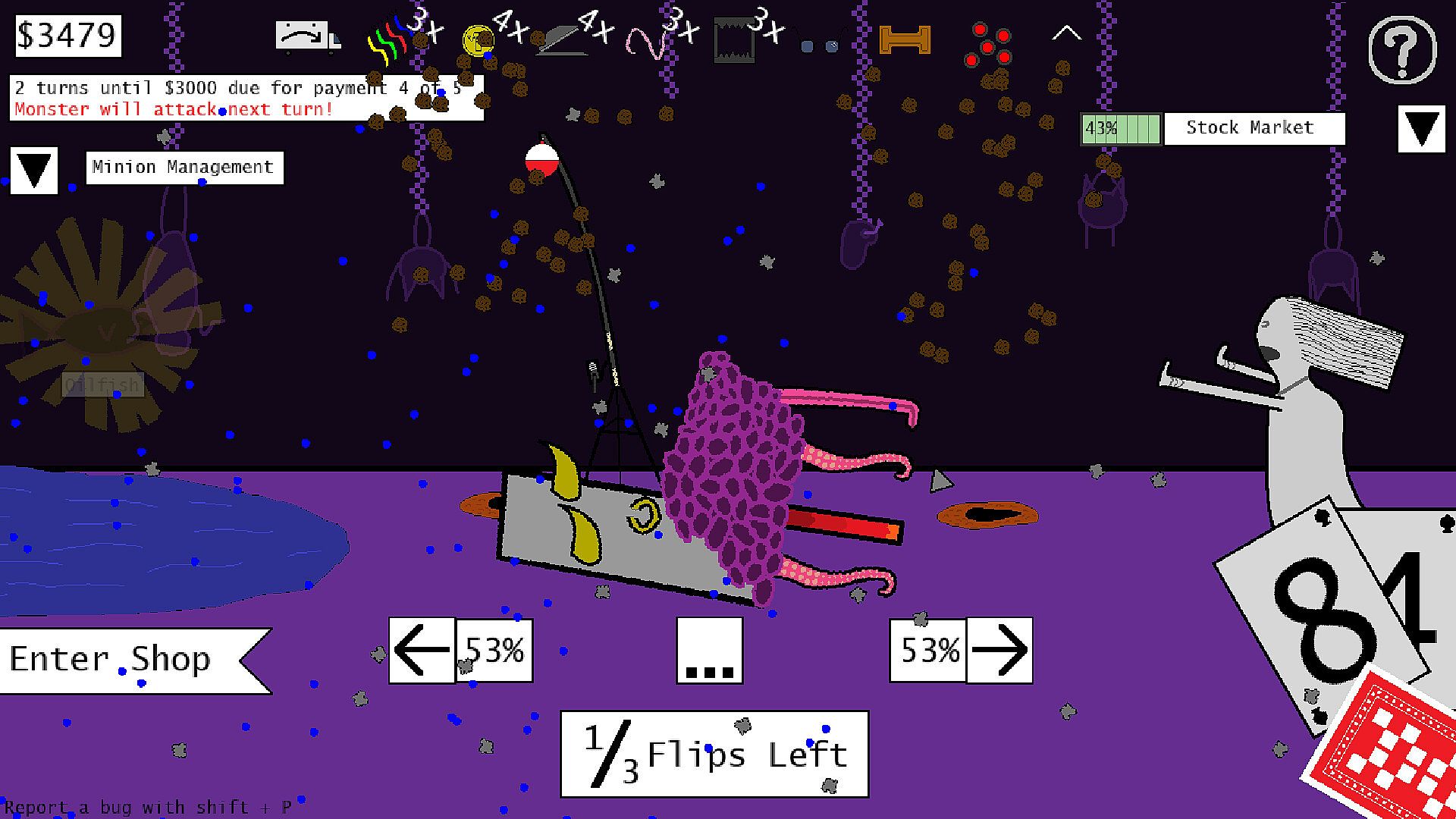Open Minion Management

pyautogui.click(x=184, y=168)
